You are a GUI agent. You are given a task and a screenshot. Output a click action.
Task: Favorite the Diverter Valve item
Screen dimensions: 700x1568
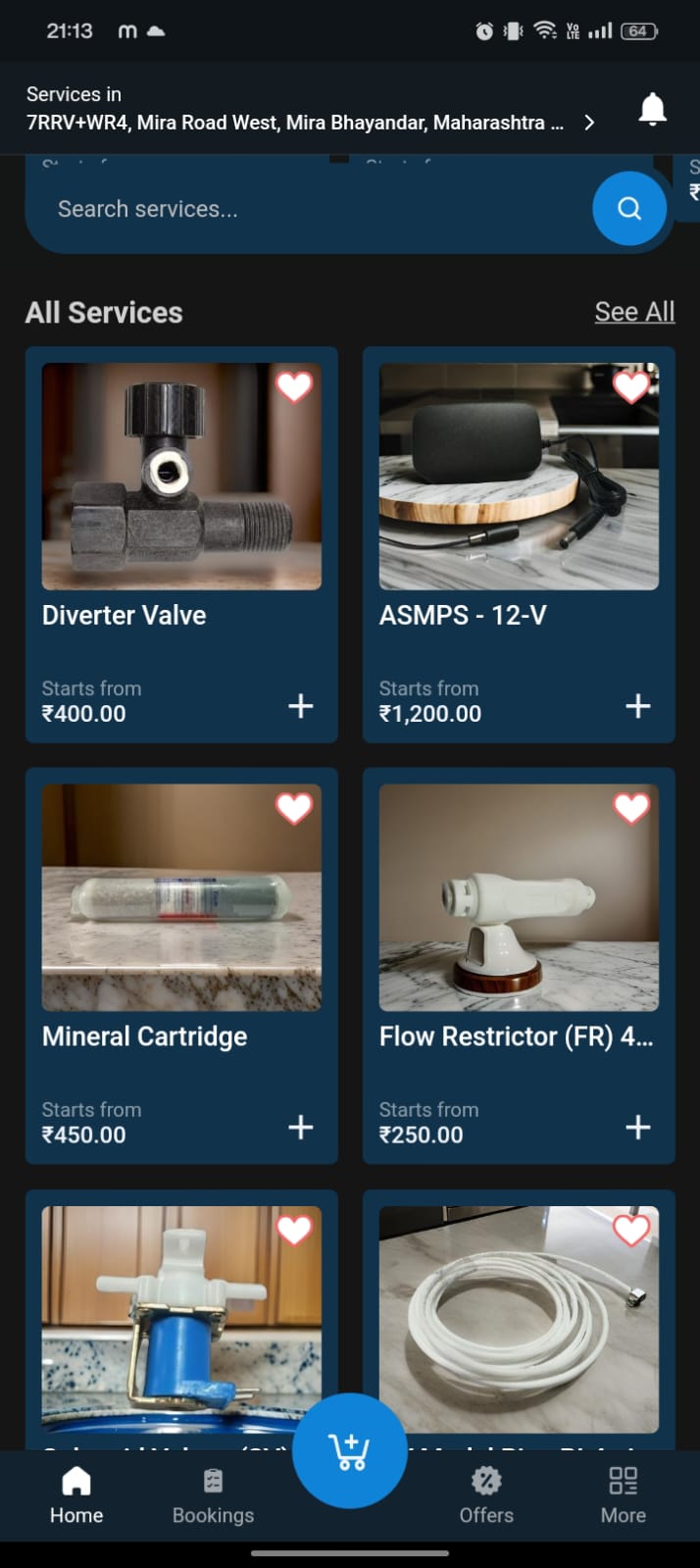[x=294, y=387]
